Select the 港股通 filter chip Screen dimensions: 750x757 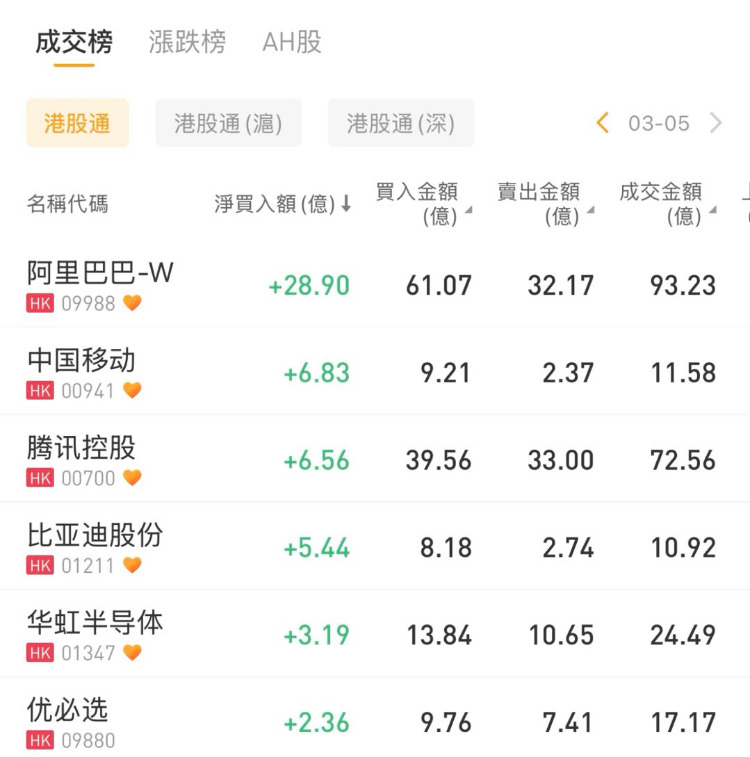coord(77,123)
